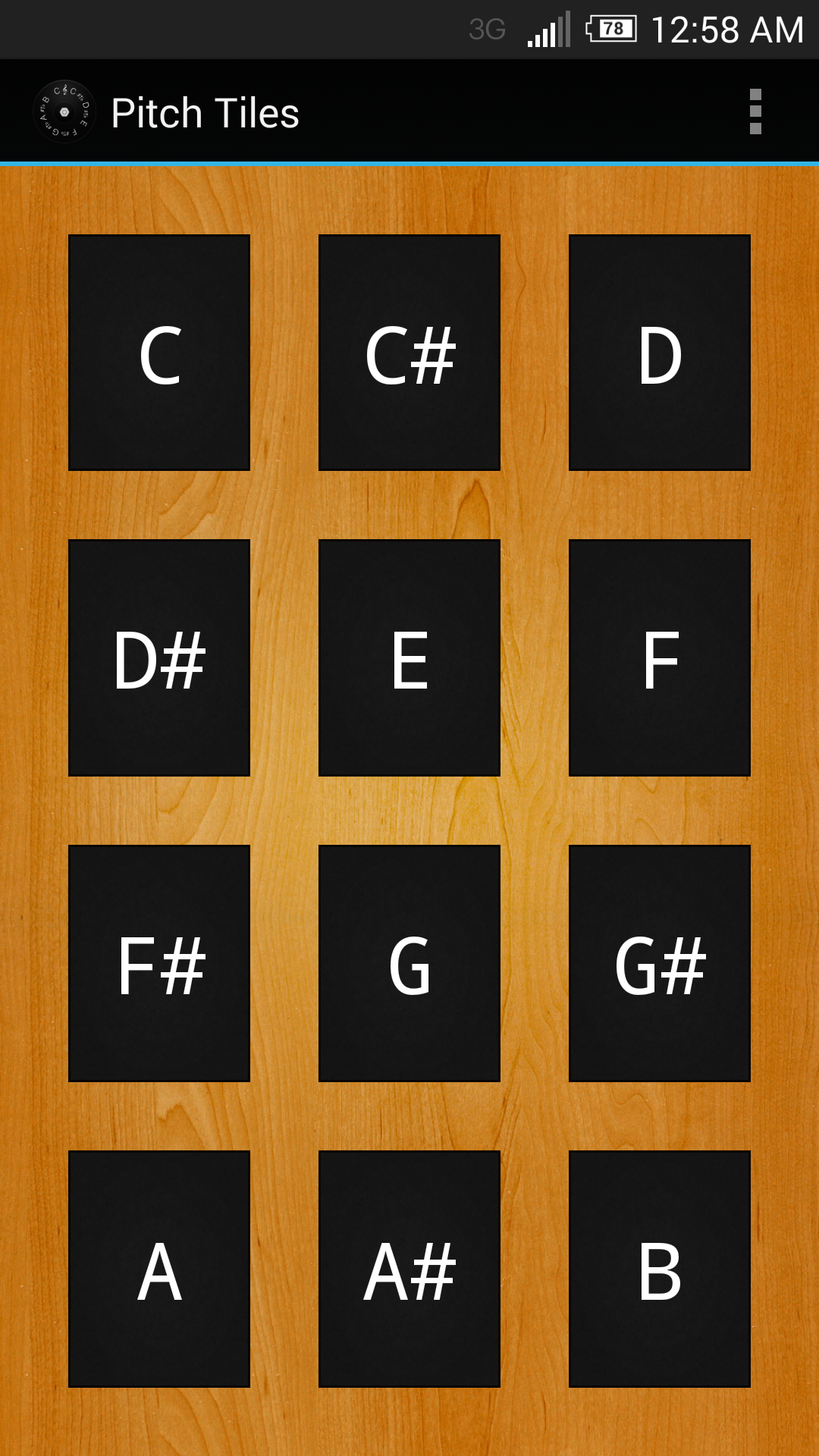This screenshot has height=1456, width=819.
Task: Sound the D note tile
Action: (x=660, y=353)
